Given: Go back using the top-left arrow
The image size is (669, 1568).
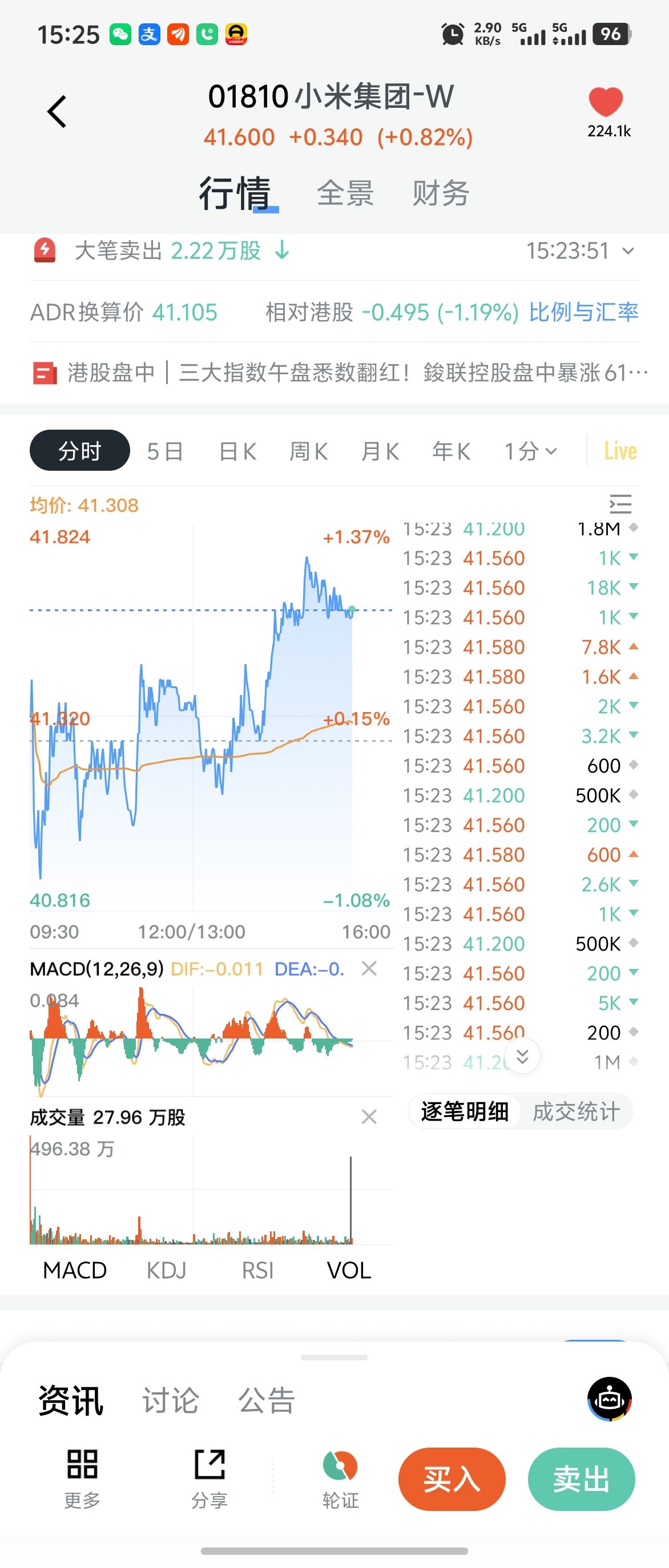Looking at the screenshot, I should 57,112.
